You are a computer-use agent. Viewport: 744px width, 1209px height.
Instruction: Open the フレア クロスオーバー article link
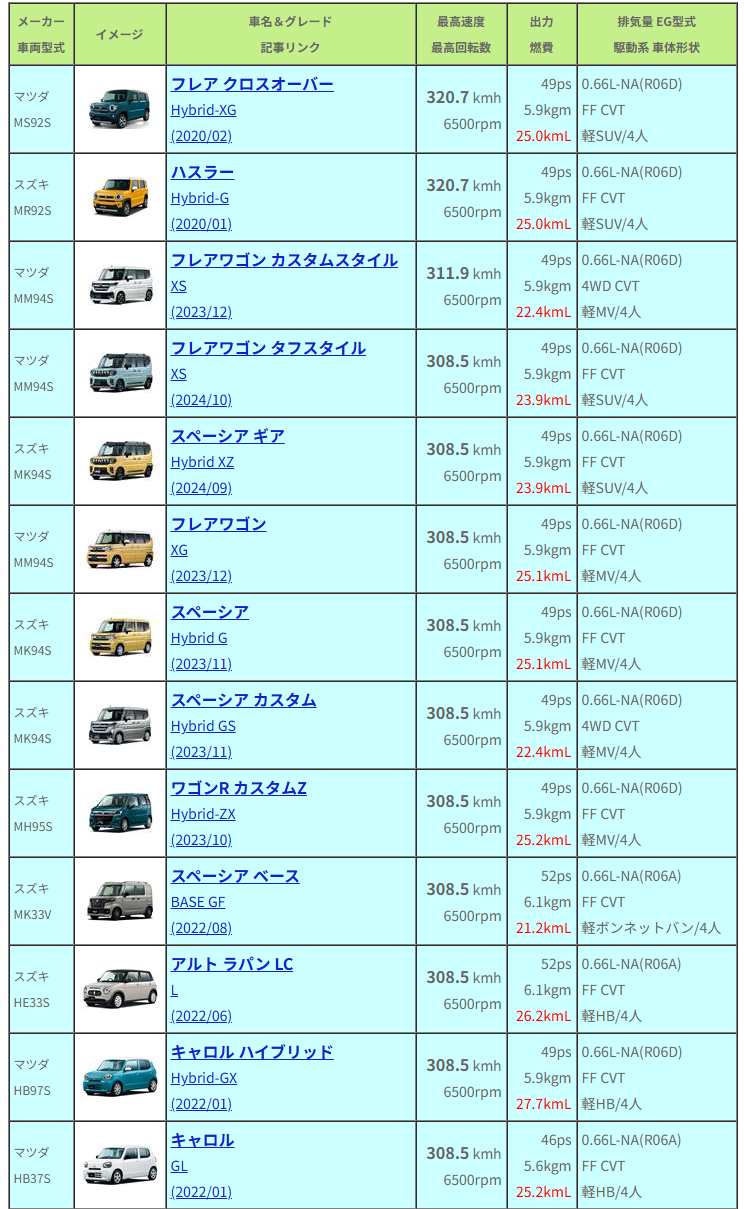click(252, 84)
